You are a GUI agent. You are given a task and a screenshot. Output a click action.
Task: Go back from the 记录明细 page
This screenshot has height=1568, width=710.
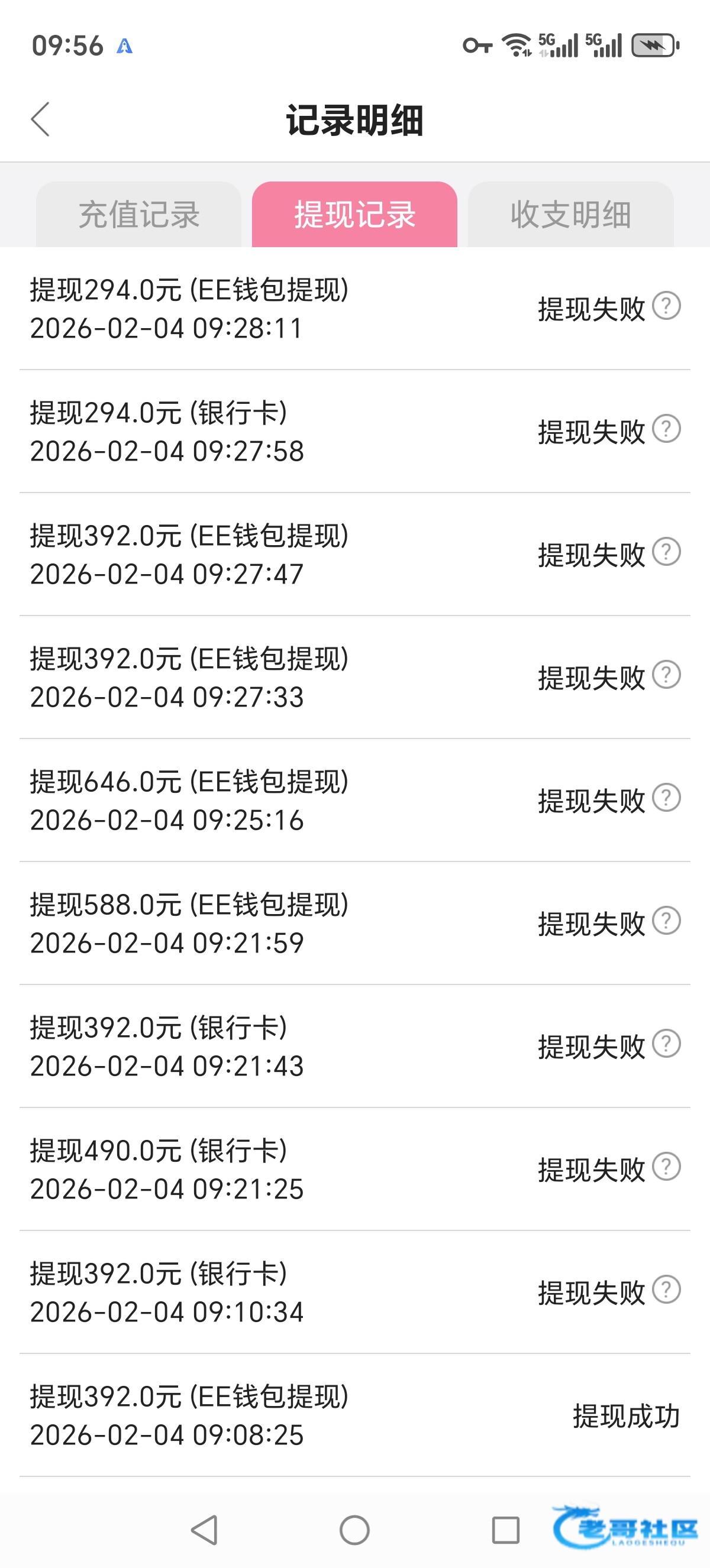(x=40, y=119)
